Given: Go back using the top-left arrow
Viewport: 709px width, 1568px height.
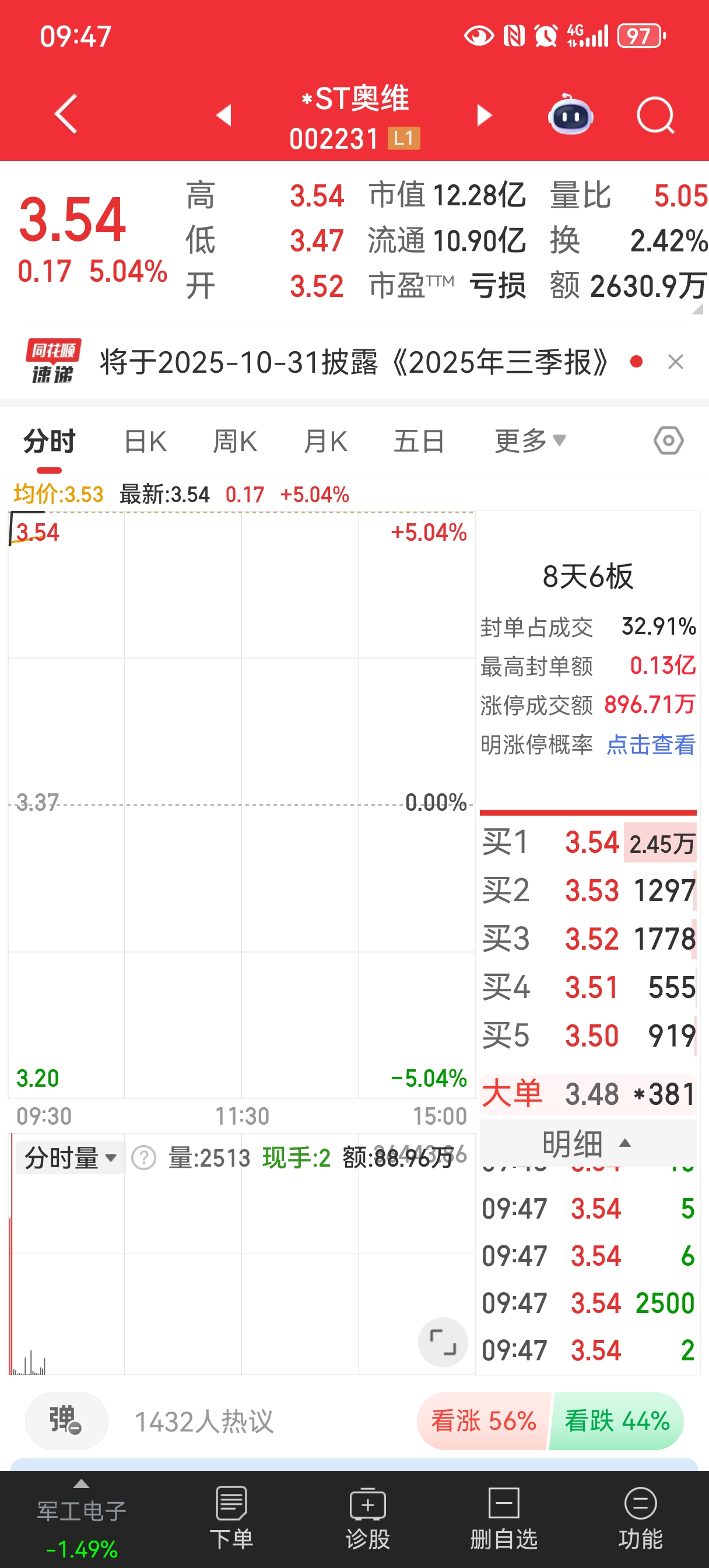Looking at the screenshot, I should point(66,114).
